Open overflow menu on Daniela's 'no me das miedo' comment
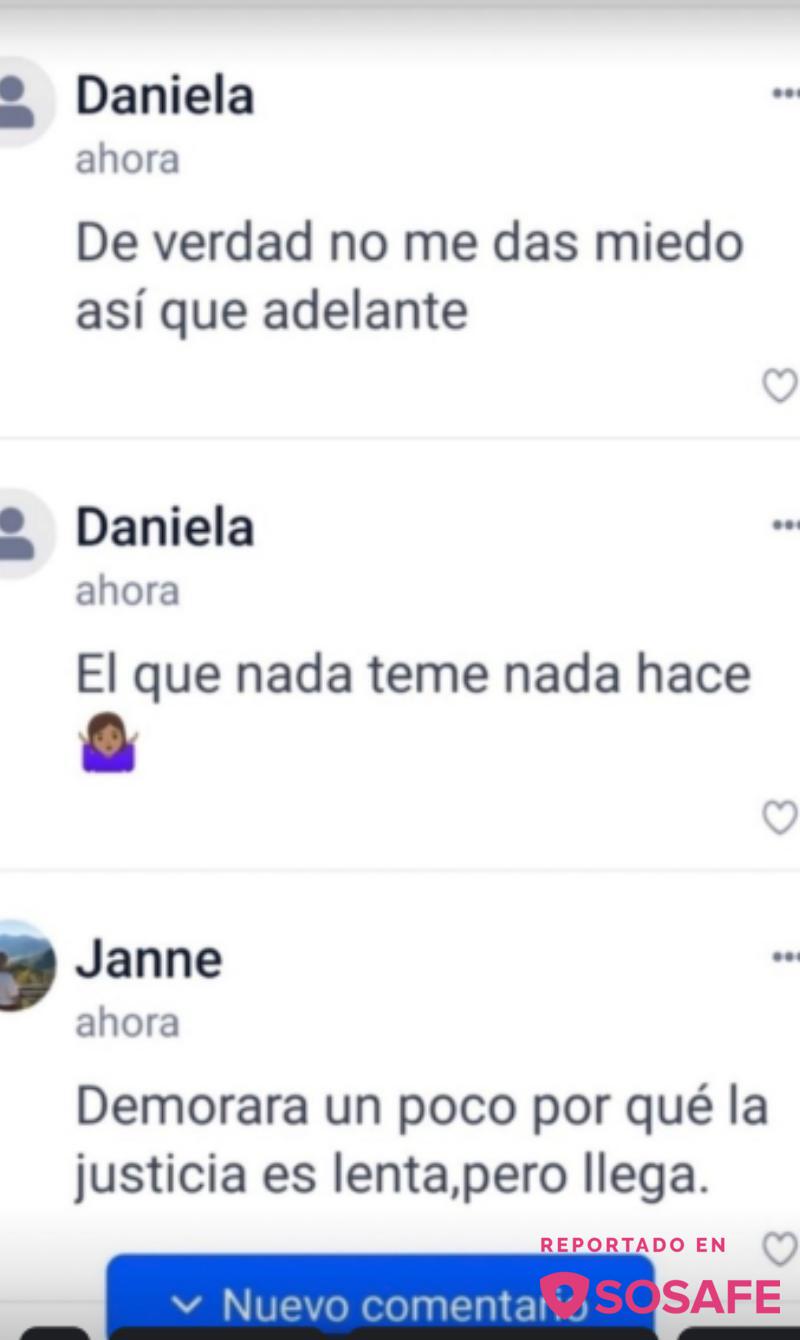The height and width of the screenshot is (1340, 800). [786, 94]
